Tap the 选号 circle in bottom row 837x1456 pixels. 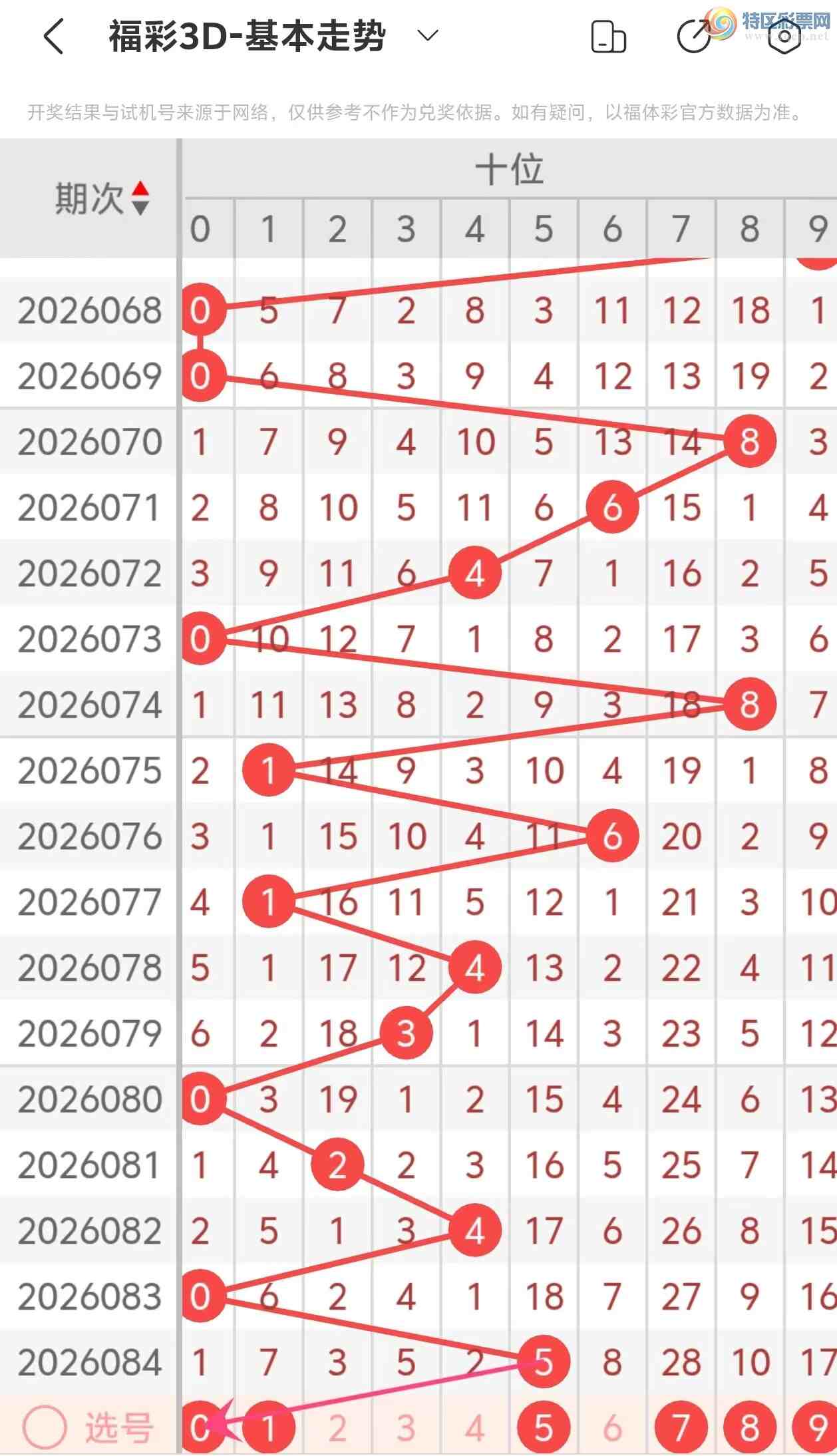[45, 1427]
